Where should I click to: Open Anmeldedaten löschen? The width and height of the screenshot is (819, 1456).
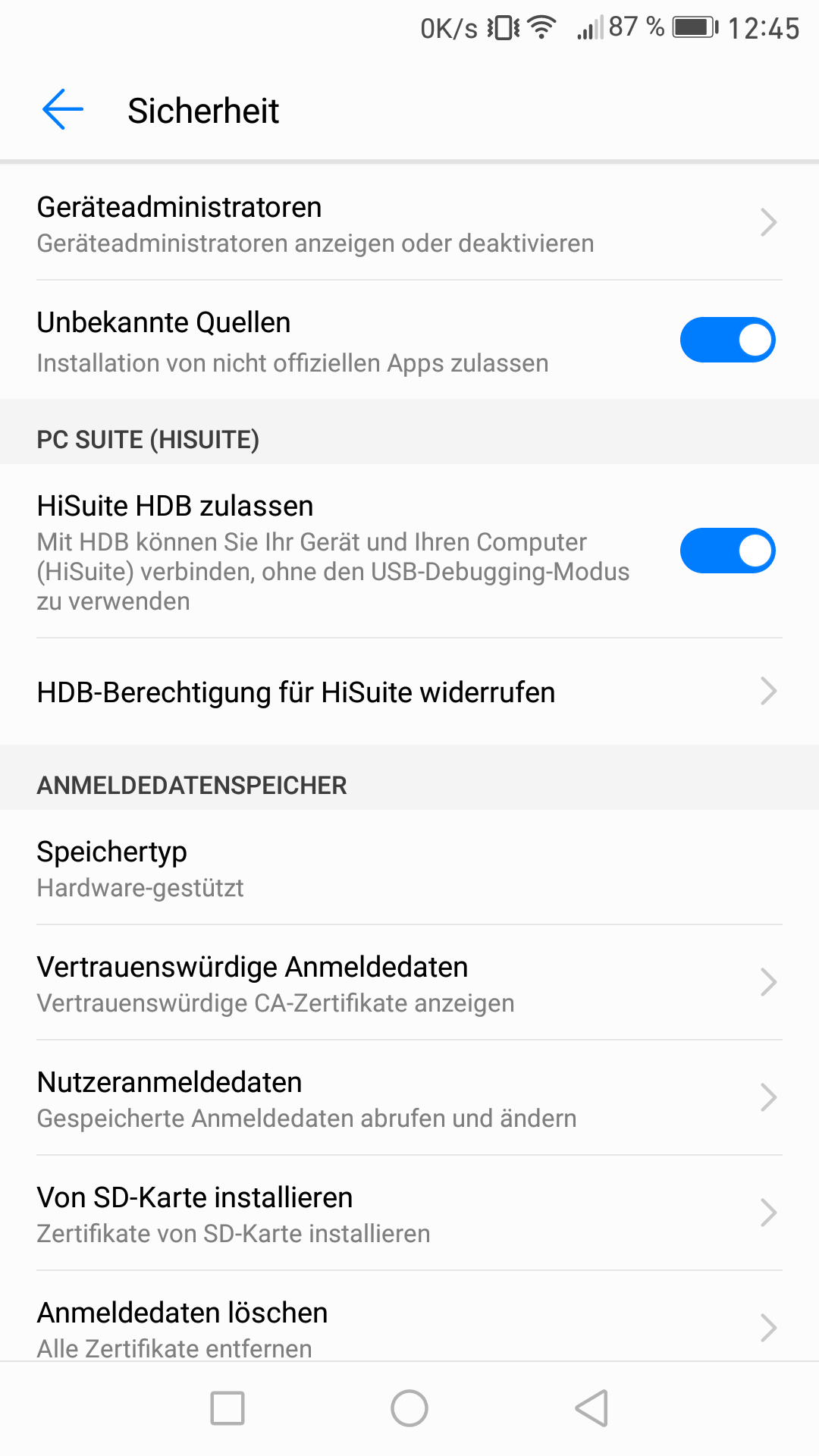tap(409, 1327)
